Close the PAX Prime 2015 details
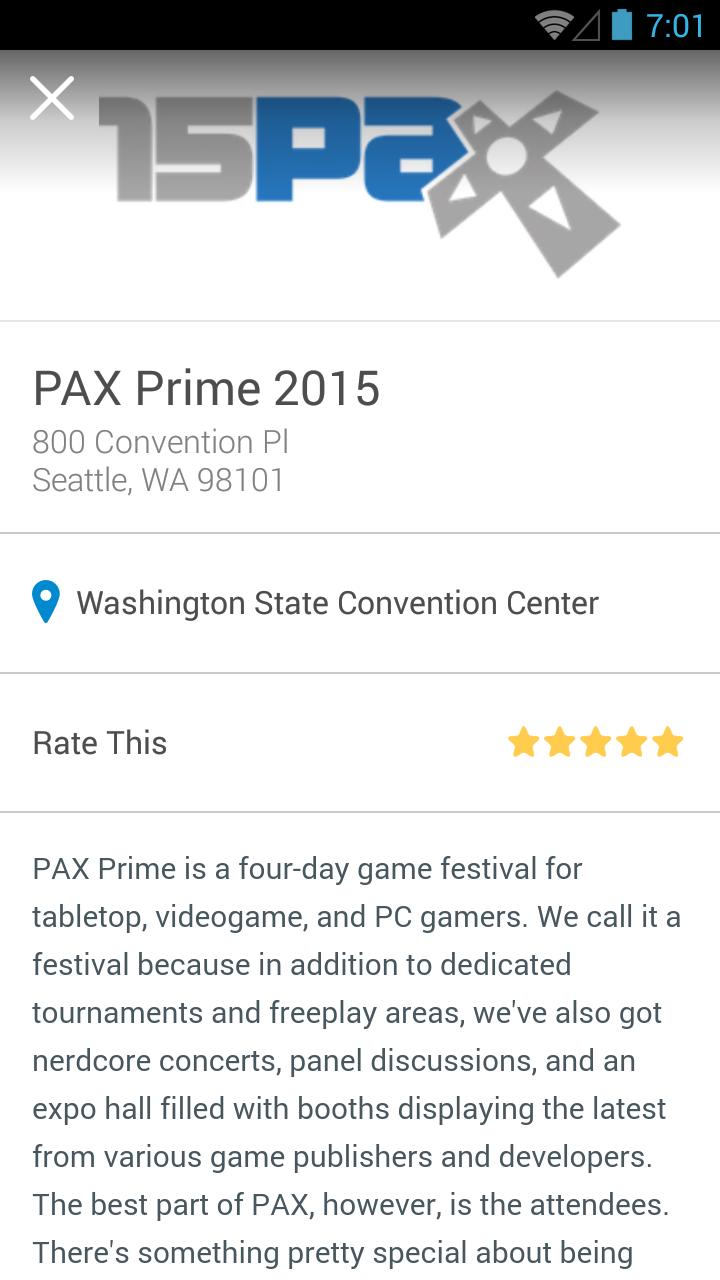720x1280 pixels. click(52, 98)
